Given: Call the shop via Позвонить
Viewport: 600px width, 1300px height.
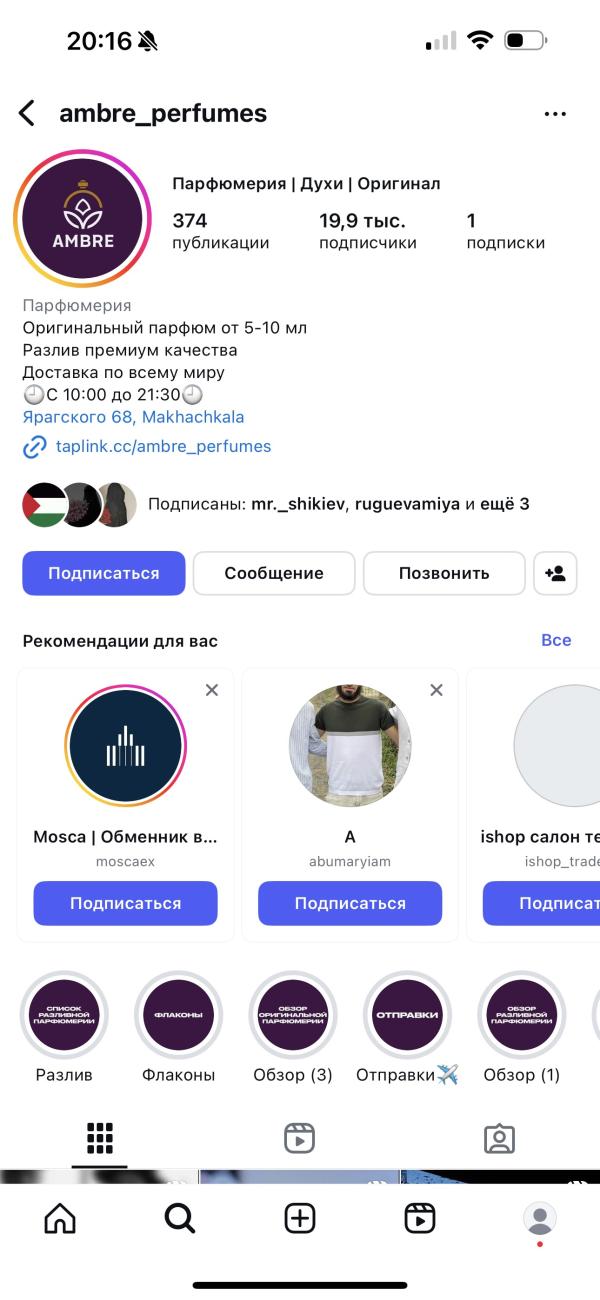Looking at the screenshot, I should coord(444,573).
